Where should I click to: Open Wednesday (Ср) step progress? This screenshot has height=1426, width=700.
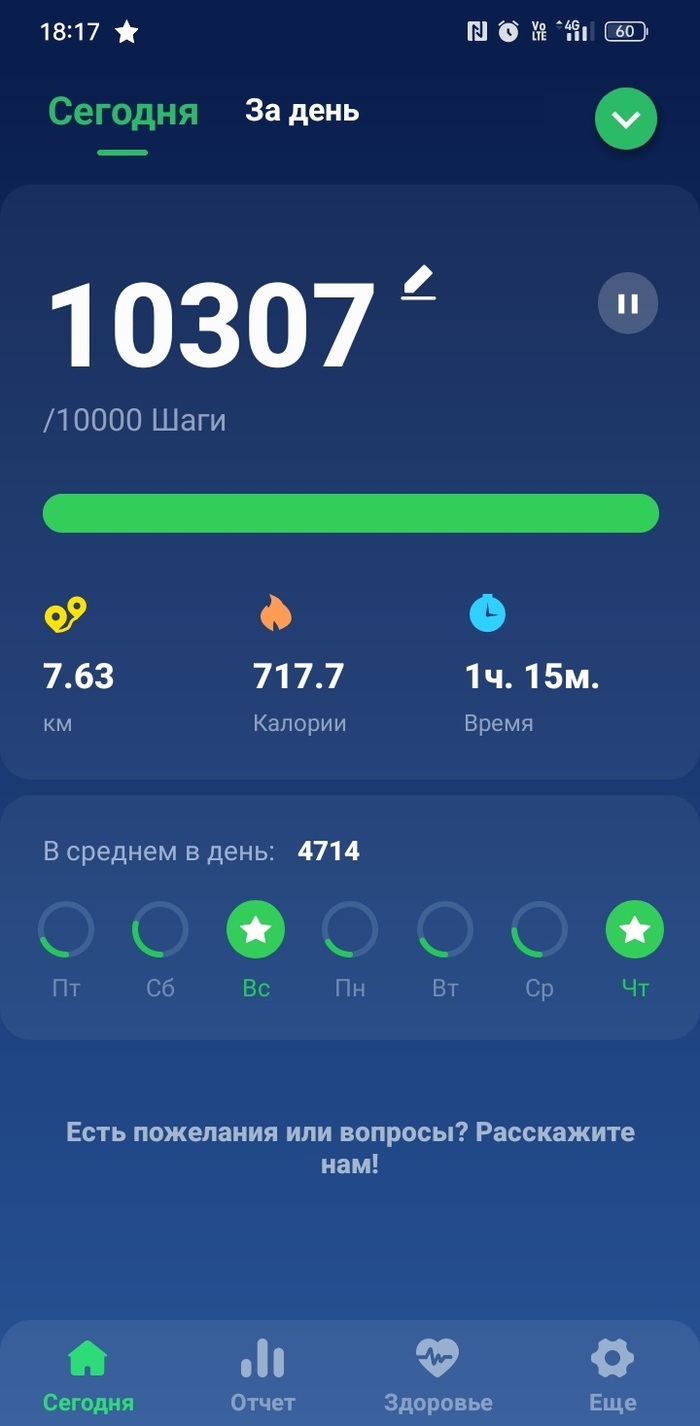[539, 930]
